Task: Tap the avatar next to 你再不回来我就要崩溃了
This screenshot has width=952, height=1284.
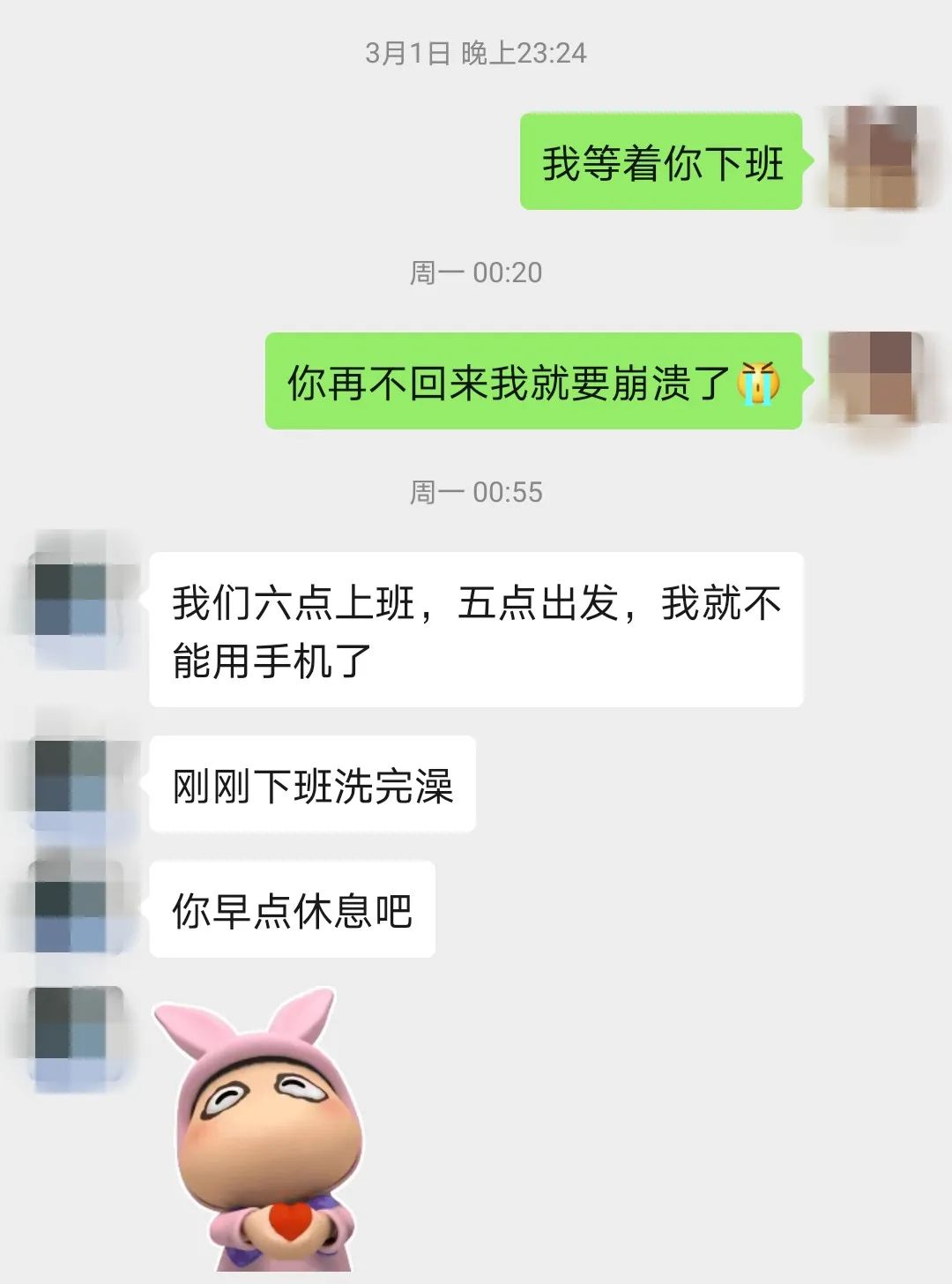Action: click(x=874, y=379)
